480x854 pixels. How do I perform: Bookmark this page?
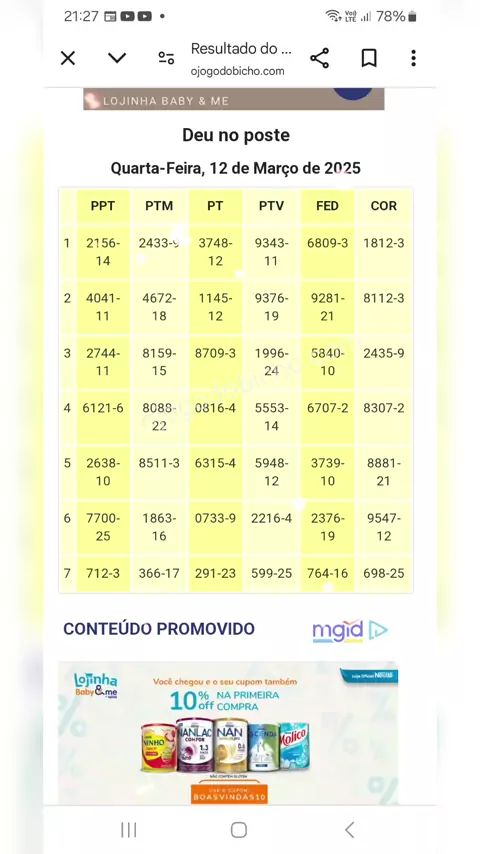click(369, 58)
